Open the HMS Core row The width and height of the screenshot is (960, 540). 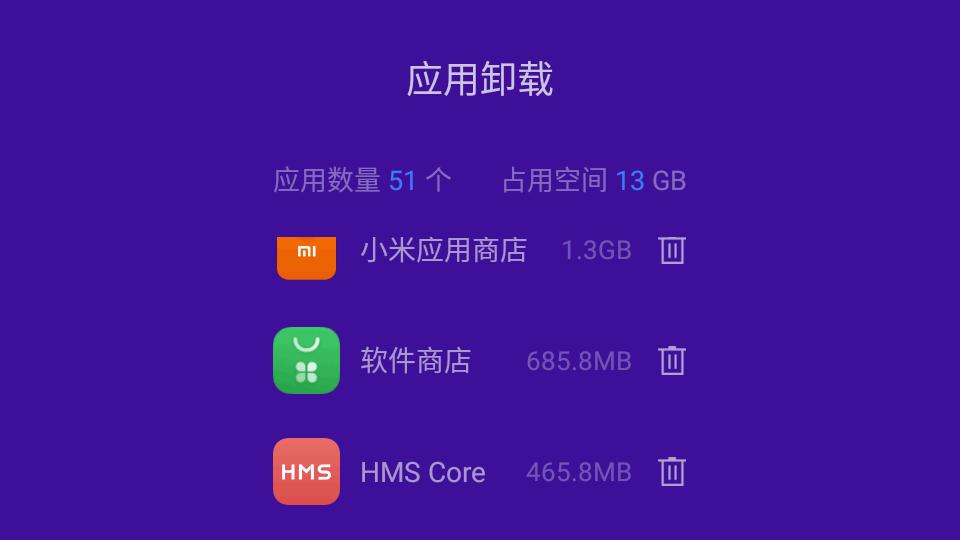pyautogui.click(x=422, y=471)
